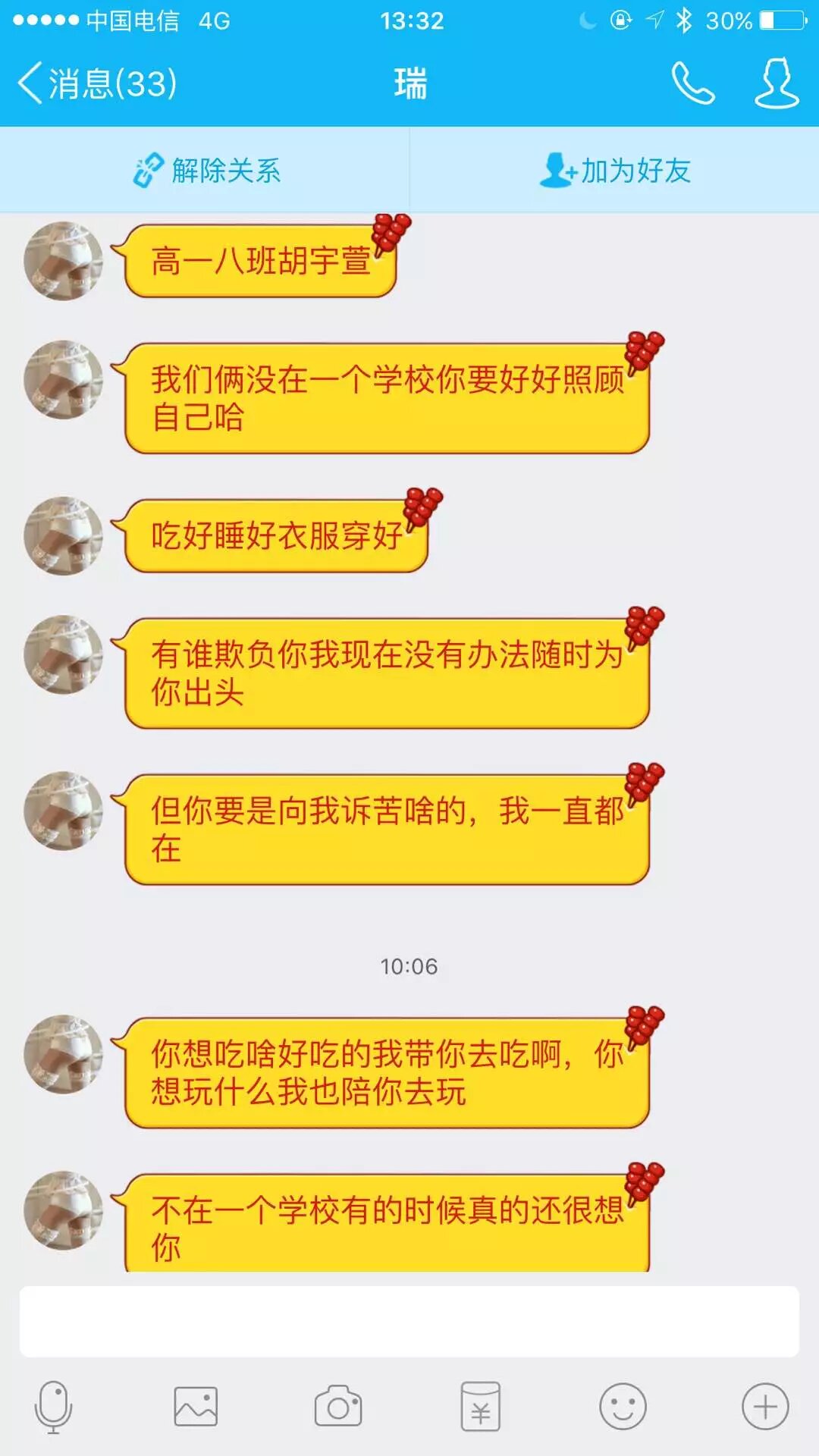The height and width of the screenshot is (1456, 819).
Task: Send a red packet with the ¥ icon
Action: tap(481, 1407)
